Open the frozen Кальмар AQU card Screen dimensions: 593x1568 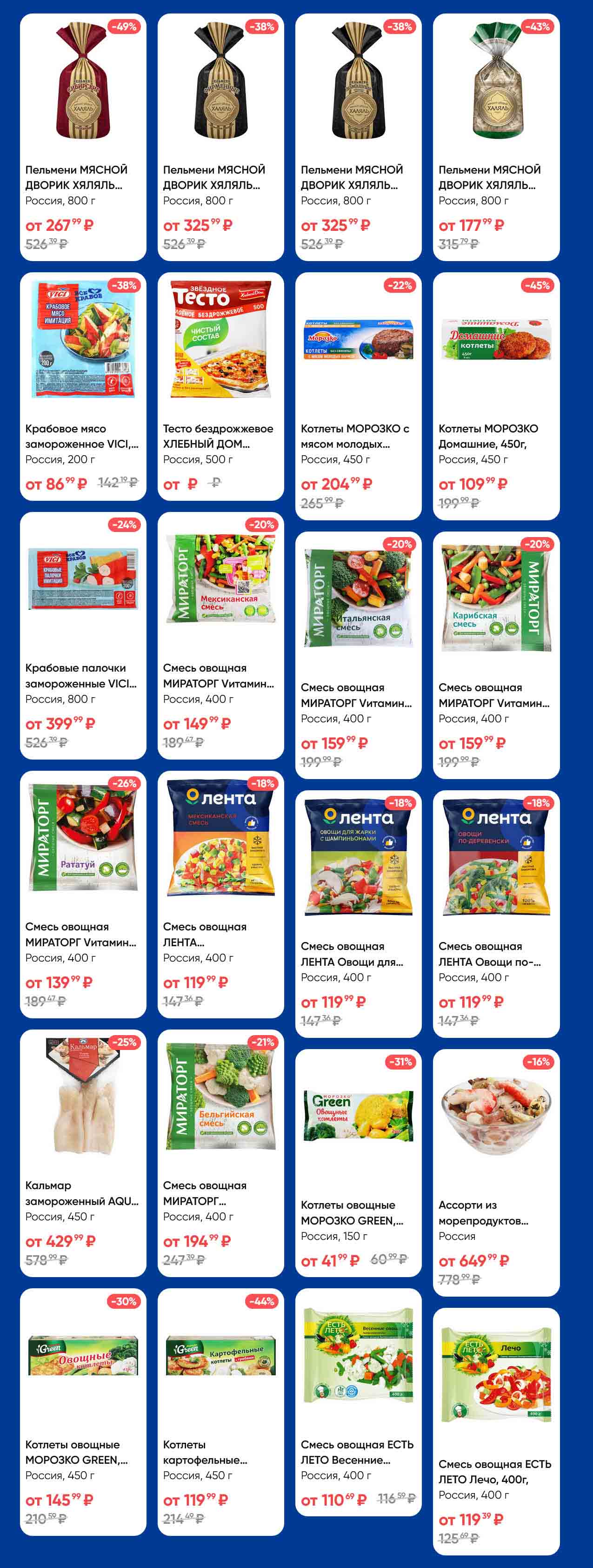[x=83, y=1152]
